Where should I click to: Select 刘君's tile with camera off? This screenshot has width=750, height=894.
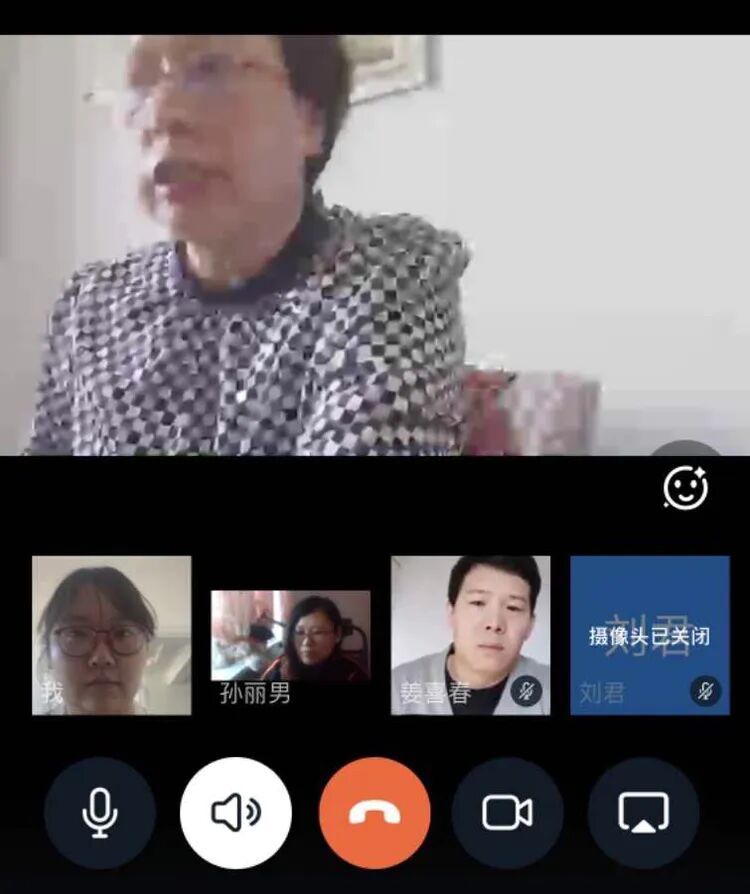pyautogui.click(x=650, y=635)
